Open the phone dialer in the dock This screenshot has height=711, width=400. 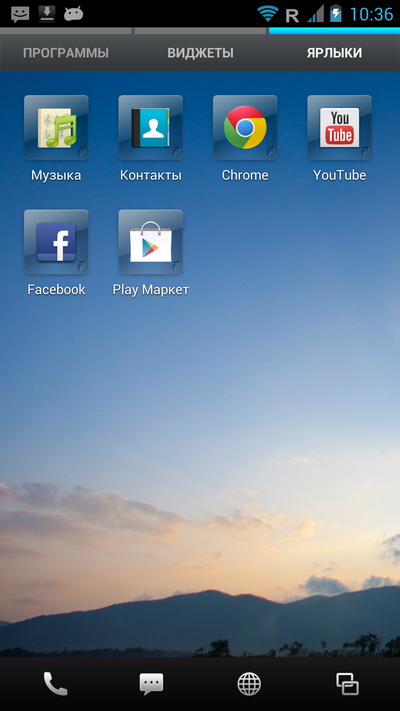click(55, 684)
